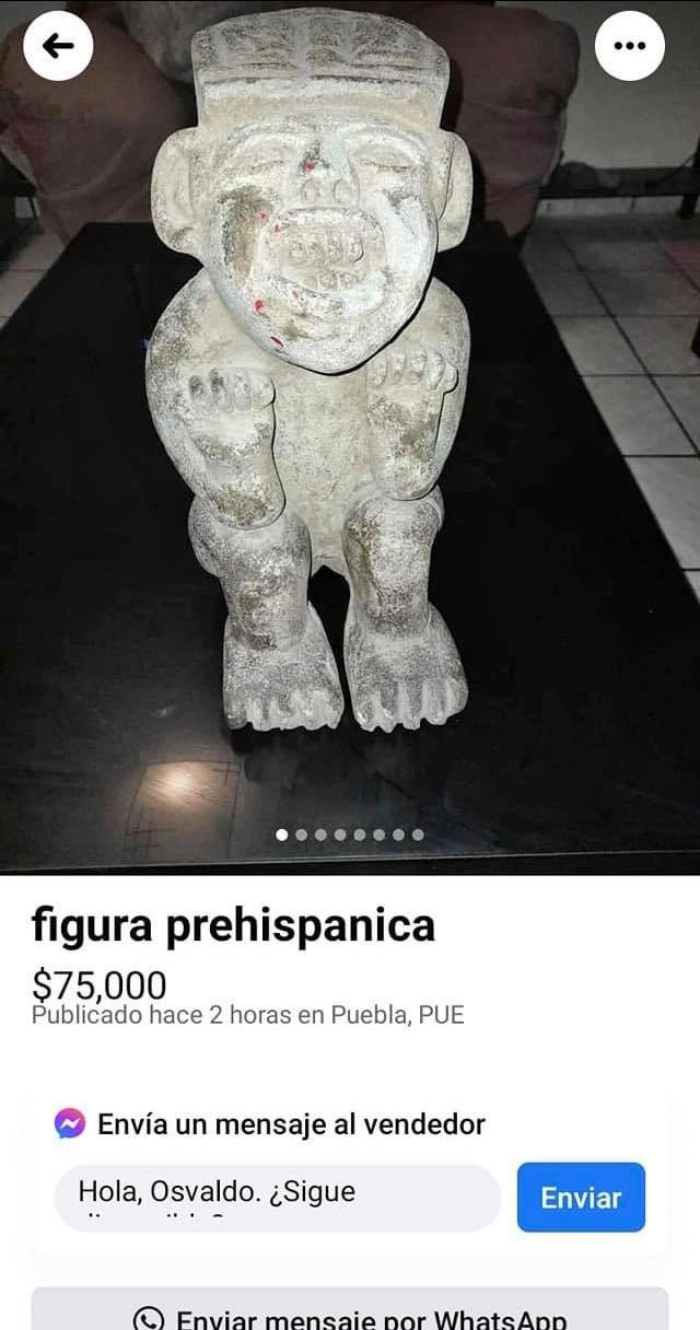Go back using the arrow icon
This screenshot has width=700, height=1330.
pos(58,46)
